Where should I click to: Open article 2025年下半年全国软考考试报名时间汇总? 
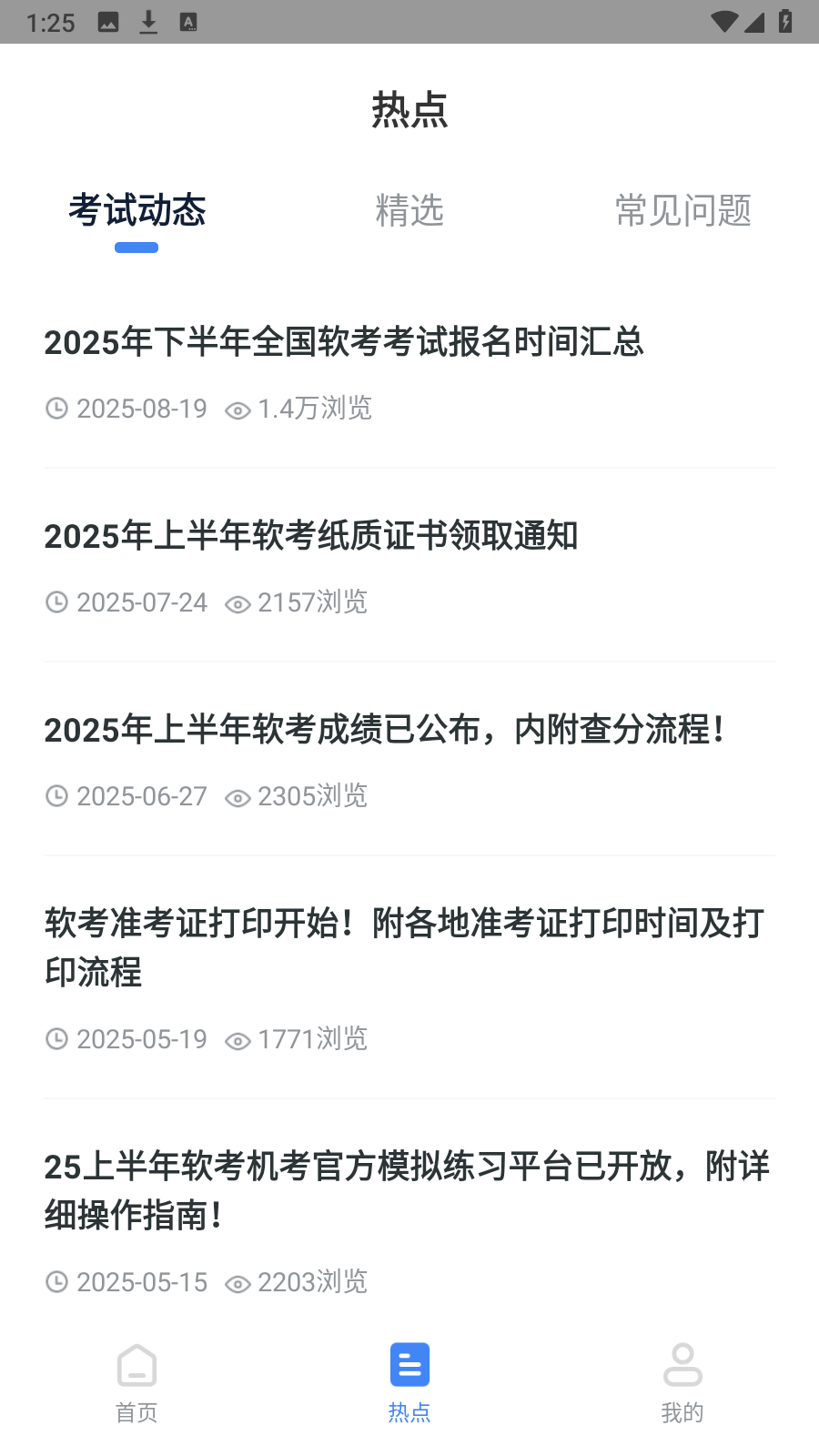click(x=344, y=342)
